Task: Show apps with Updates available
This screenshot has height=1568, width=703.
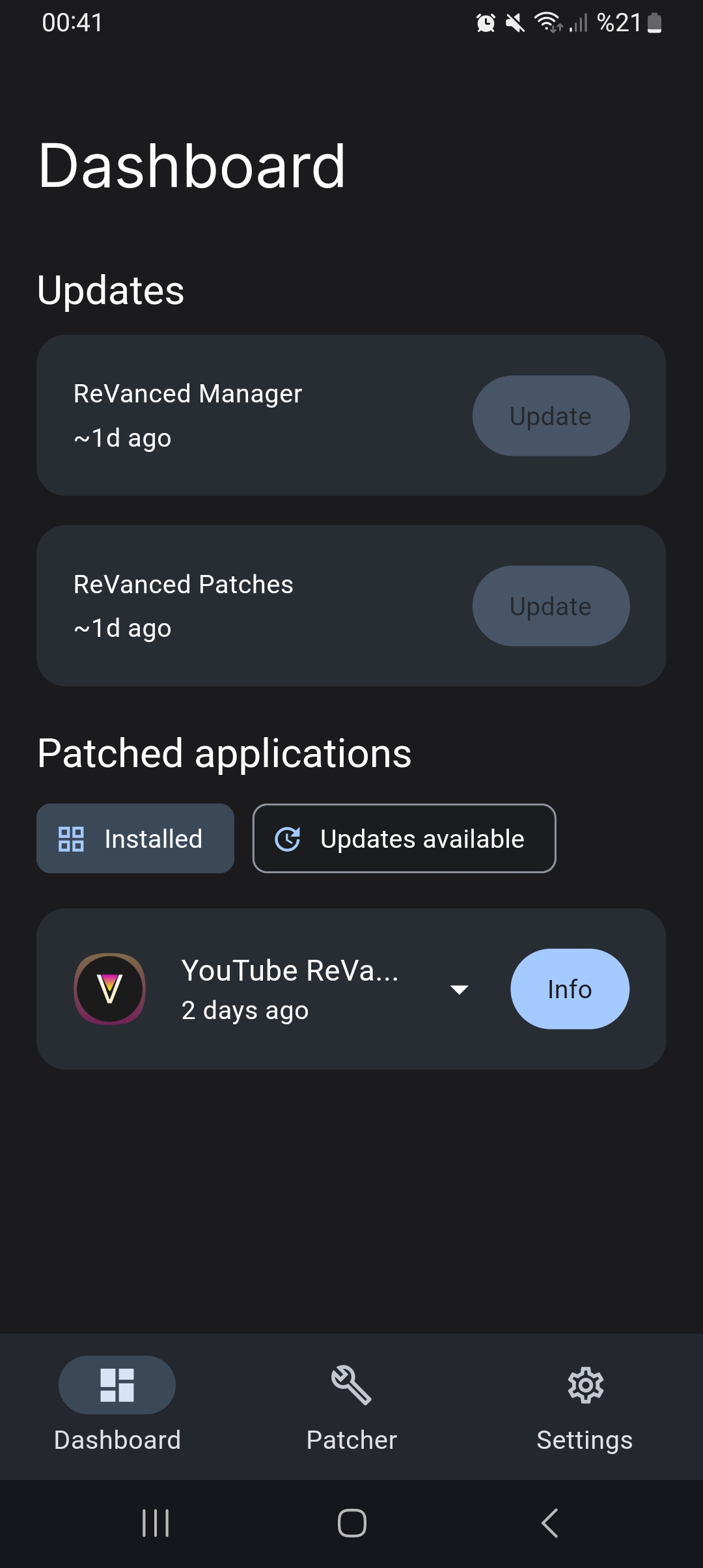Action: pyautogui.click(x=404, y=838)
